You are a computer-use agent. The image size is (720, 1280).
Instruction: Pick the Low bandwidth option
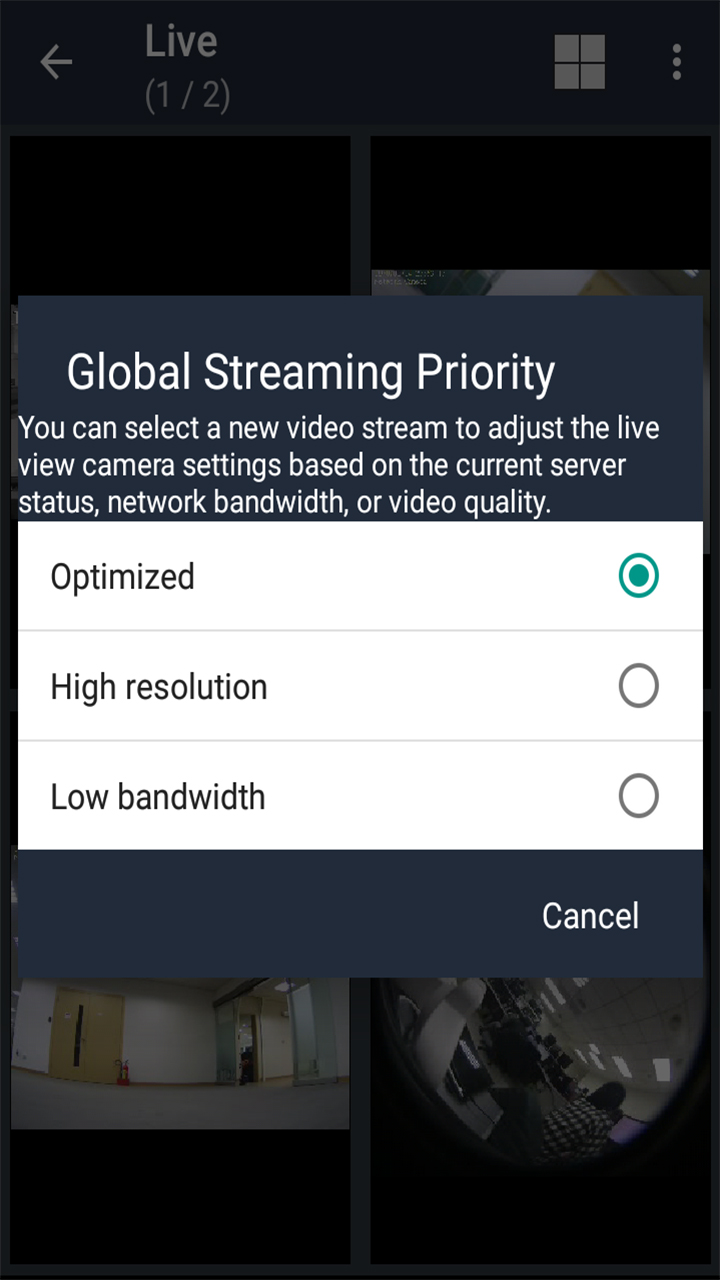point(360,797)
